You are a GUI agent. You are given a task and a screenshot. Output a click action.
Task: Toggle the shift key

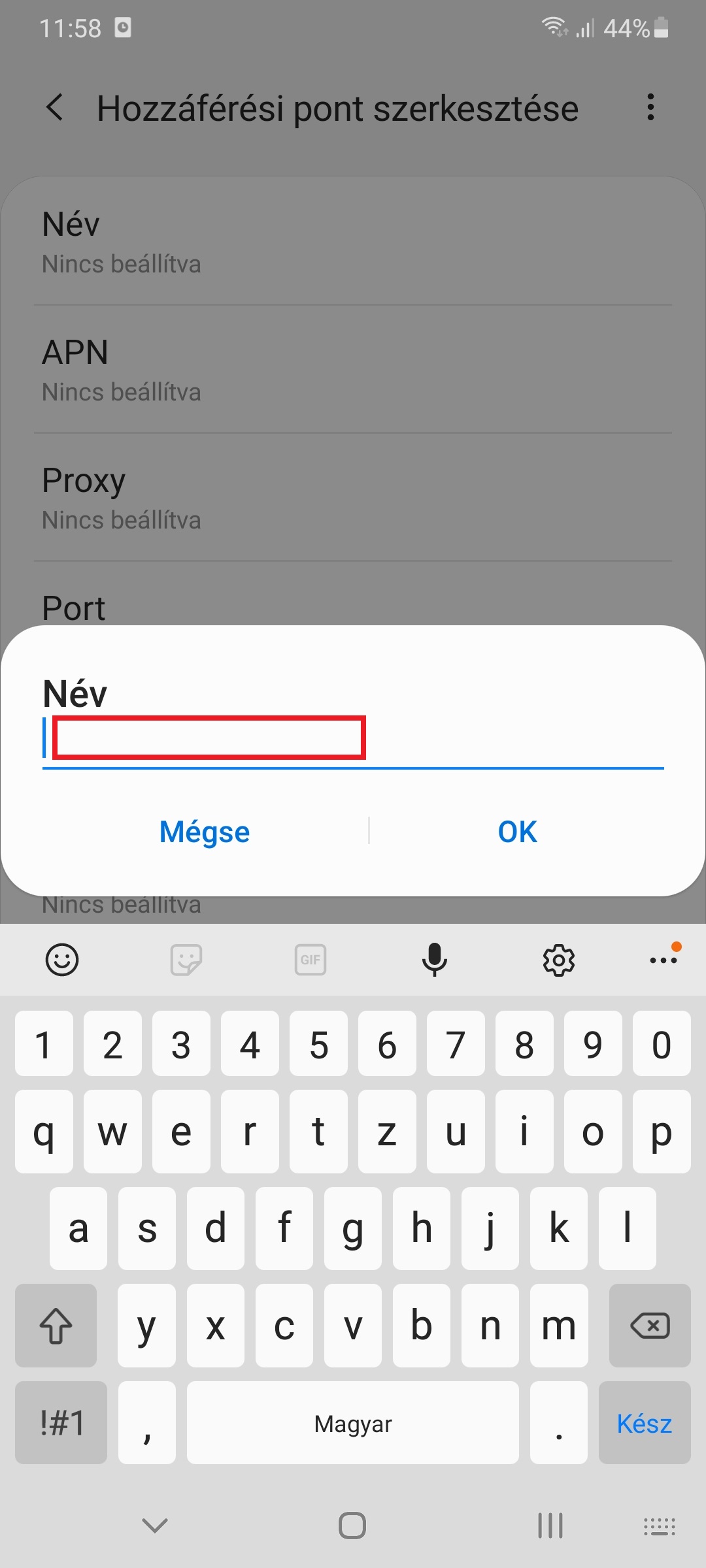pos(56,1326)
